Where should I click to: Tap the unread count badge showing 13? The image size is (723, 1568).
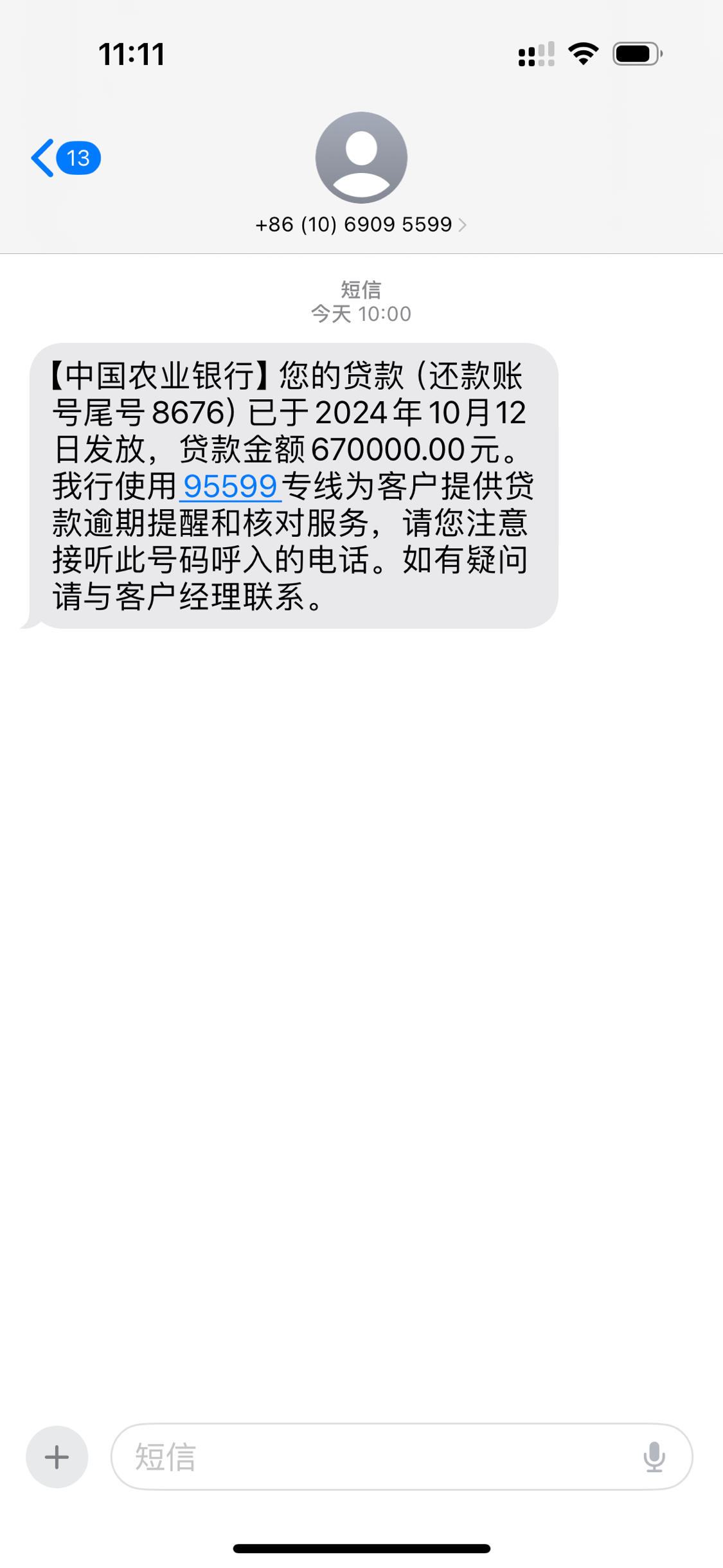(76, 158)
